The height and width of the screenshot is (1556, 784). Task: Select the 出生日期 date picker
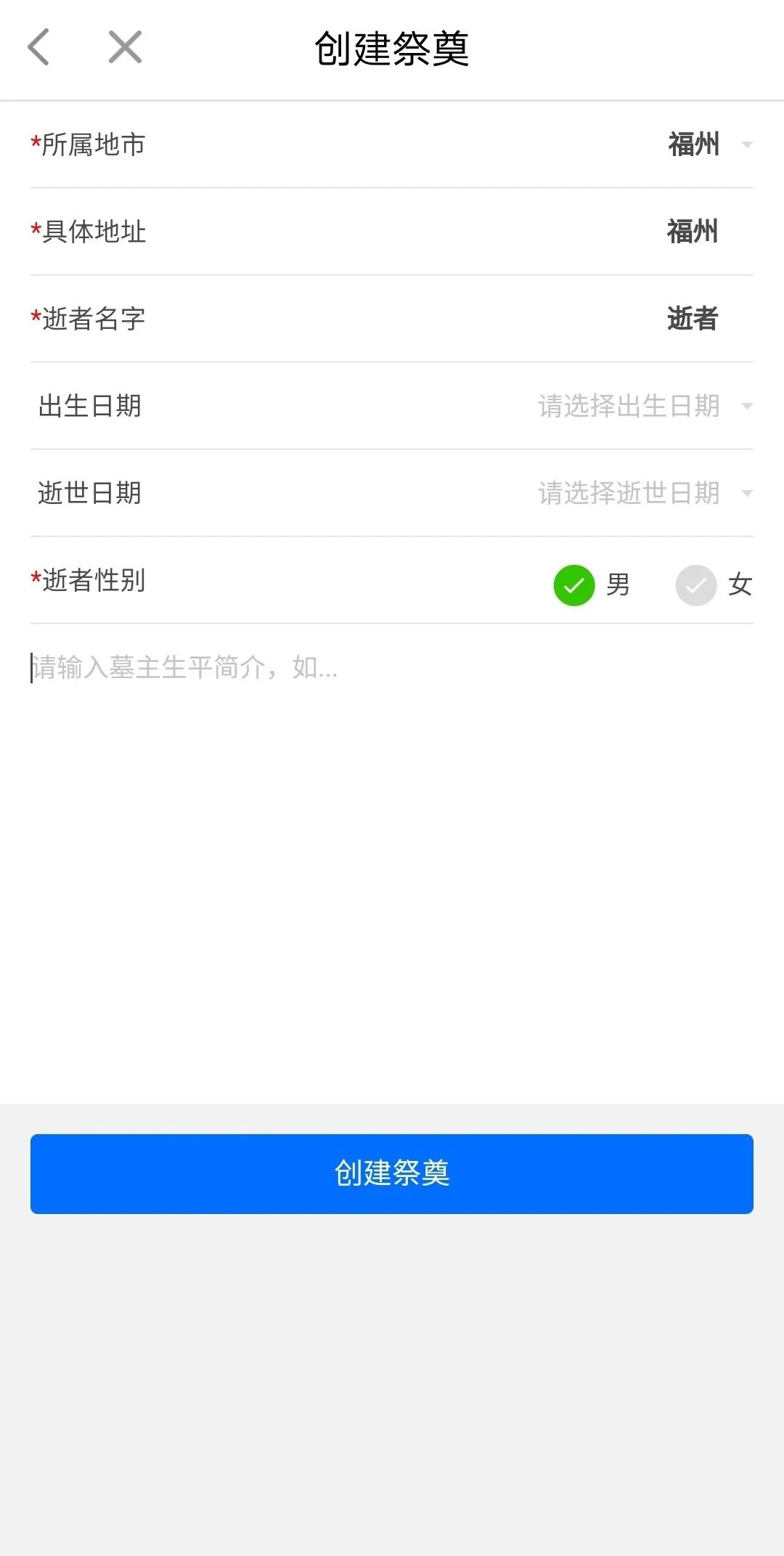(642, 406)
